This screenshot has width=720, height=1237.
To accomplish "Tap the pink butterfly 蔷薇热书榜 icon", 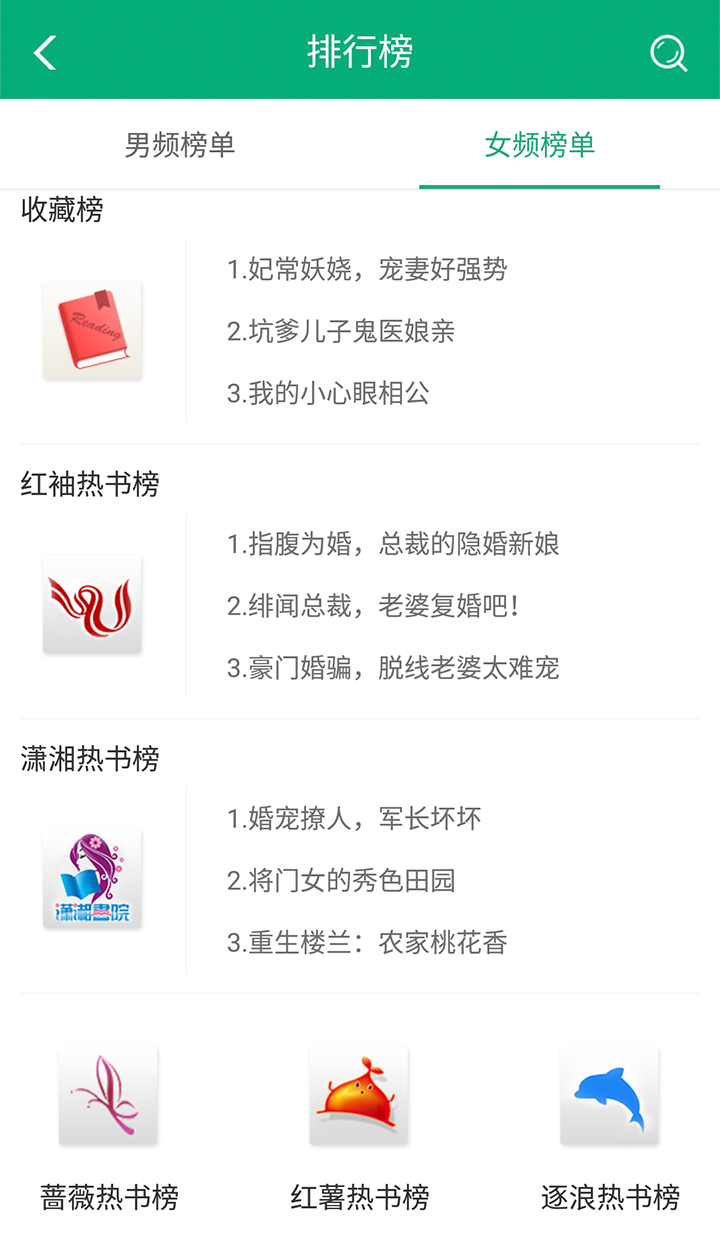I will [109, 1098].
